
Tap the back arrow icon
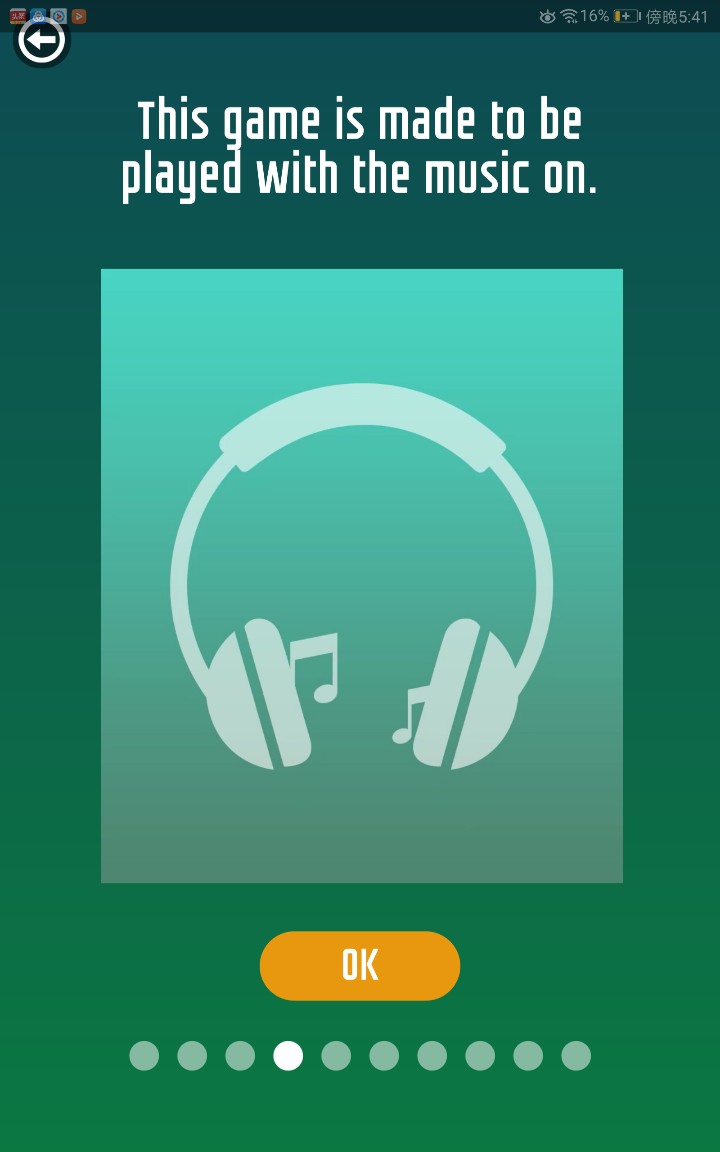[42, 41]
